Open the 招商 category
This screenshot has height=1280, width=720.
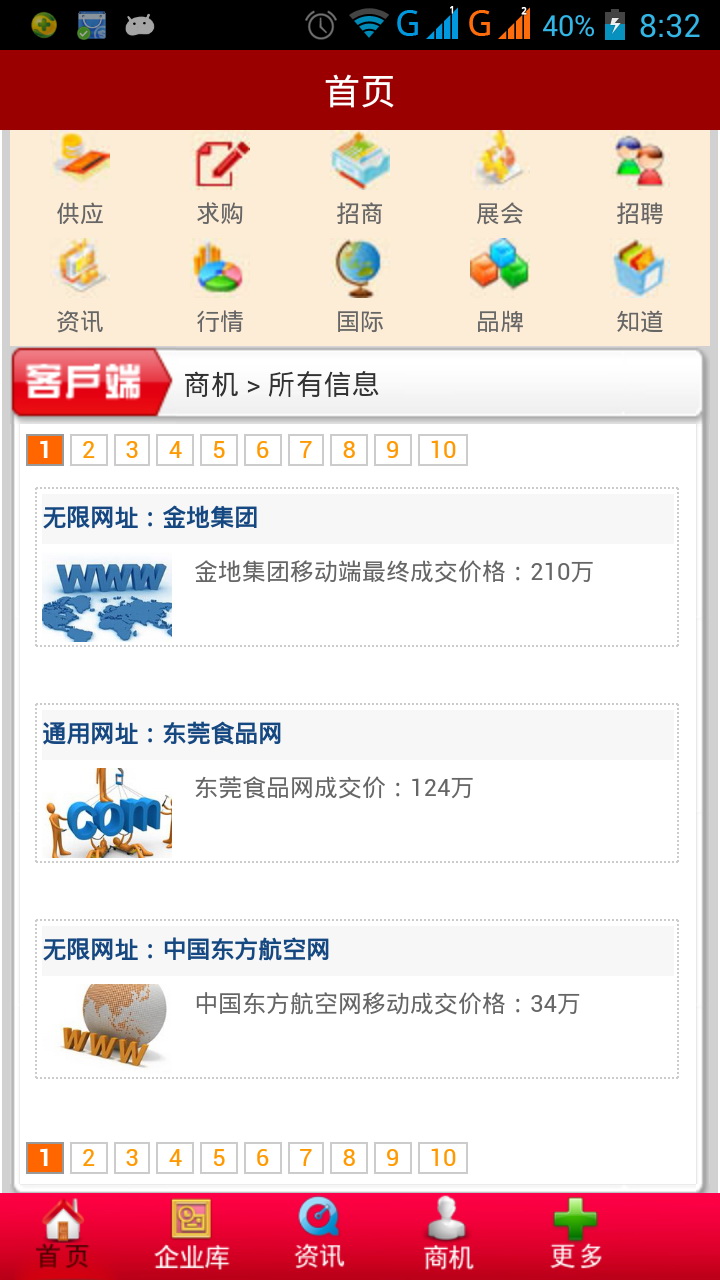[360, 180]
